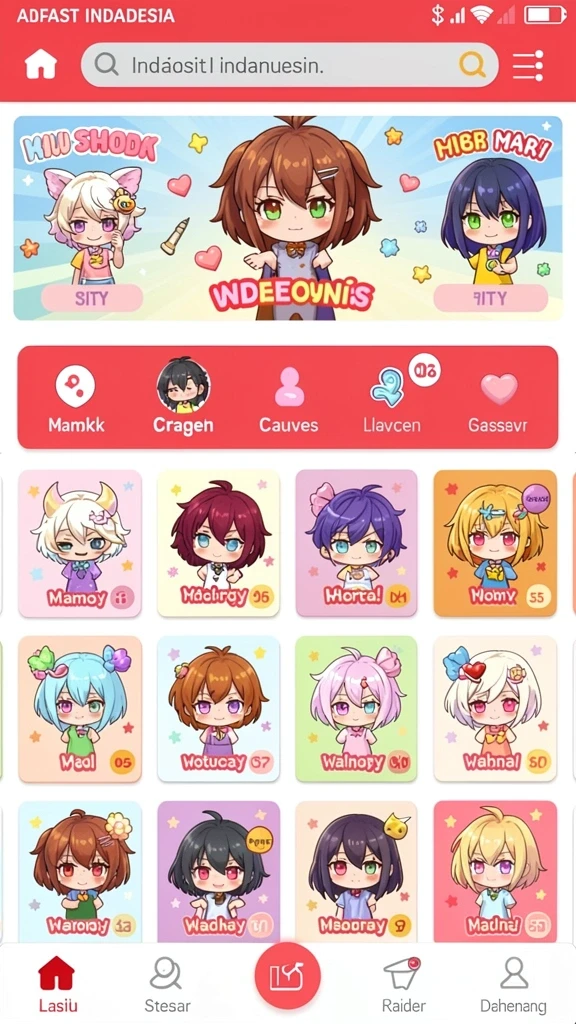
Task: Open the Mamoy character card
Action: tap(80, 543)
